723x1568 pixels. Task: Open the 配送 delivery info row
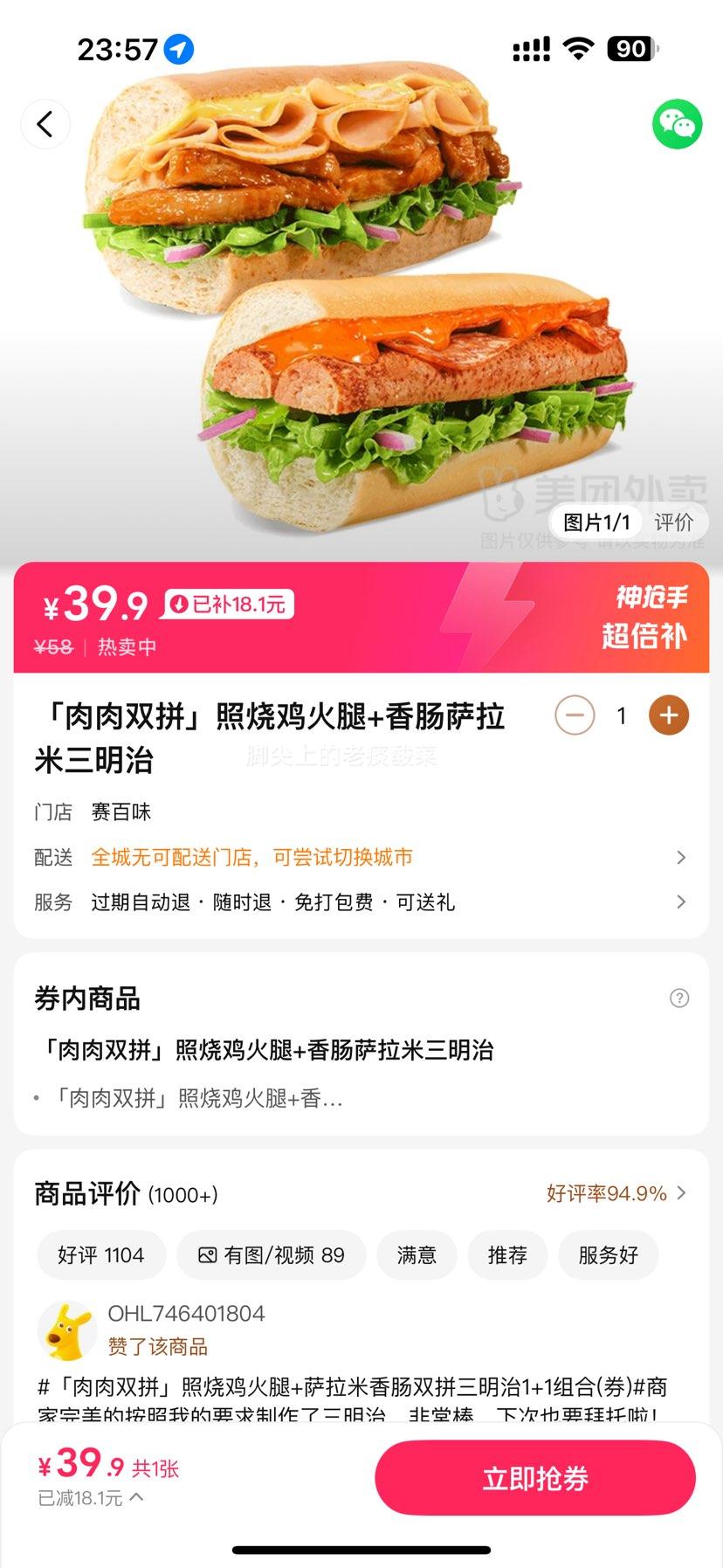(x=360, y=858)
